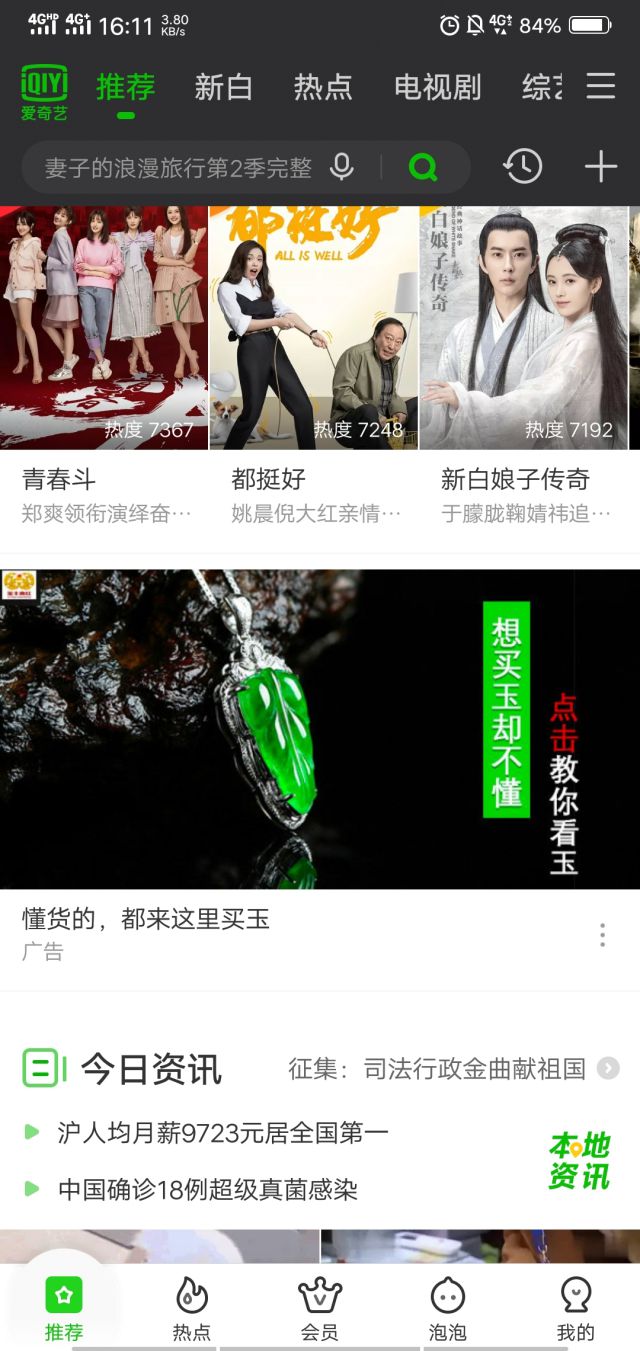Switch to the 新白 top tab
This screenshot has width=640, height=1351.
[x=223, y=88]
